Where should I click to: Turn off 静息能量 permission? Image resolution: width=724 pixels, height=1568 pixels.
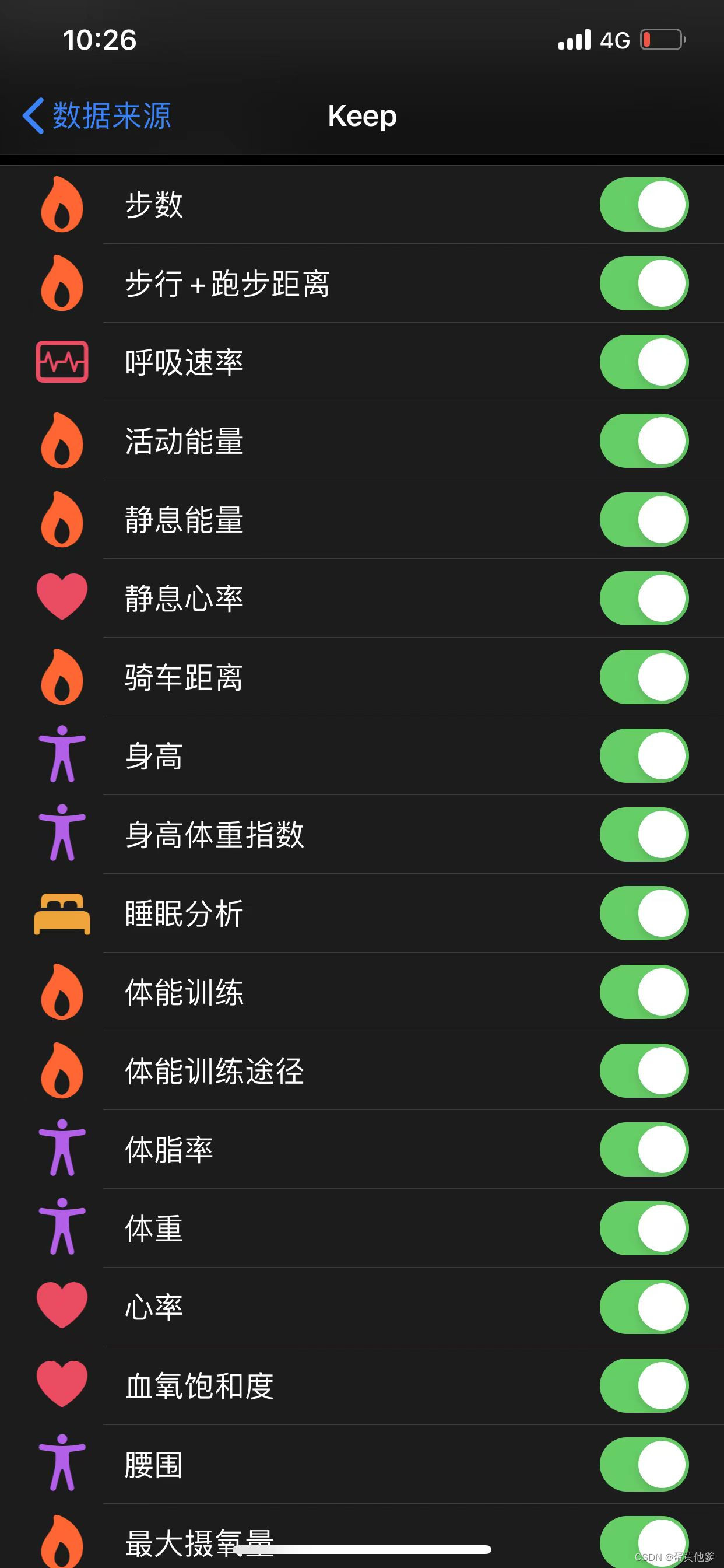[644, 519]
